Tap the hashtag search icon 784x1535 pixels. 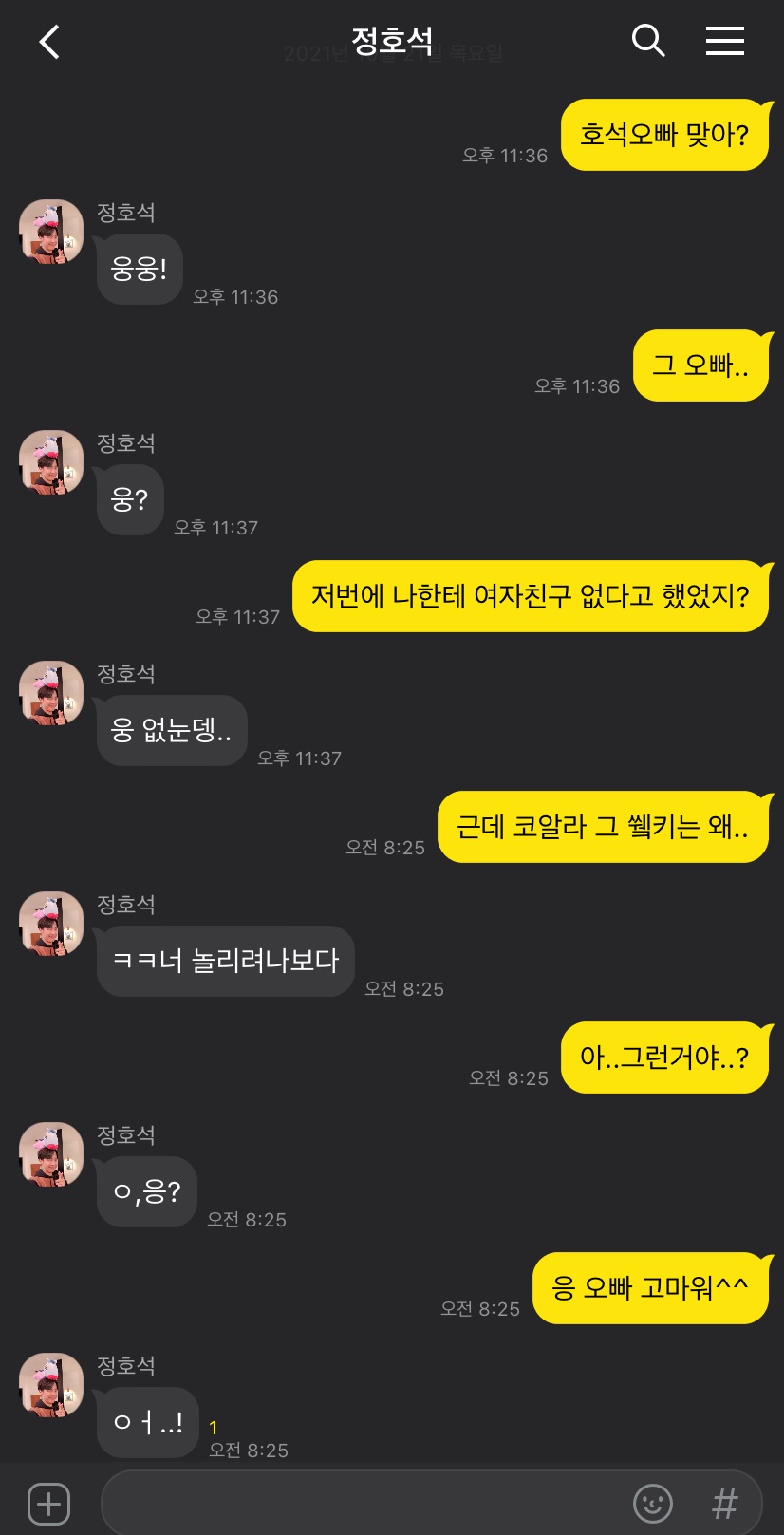(x=724, y=1504)
